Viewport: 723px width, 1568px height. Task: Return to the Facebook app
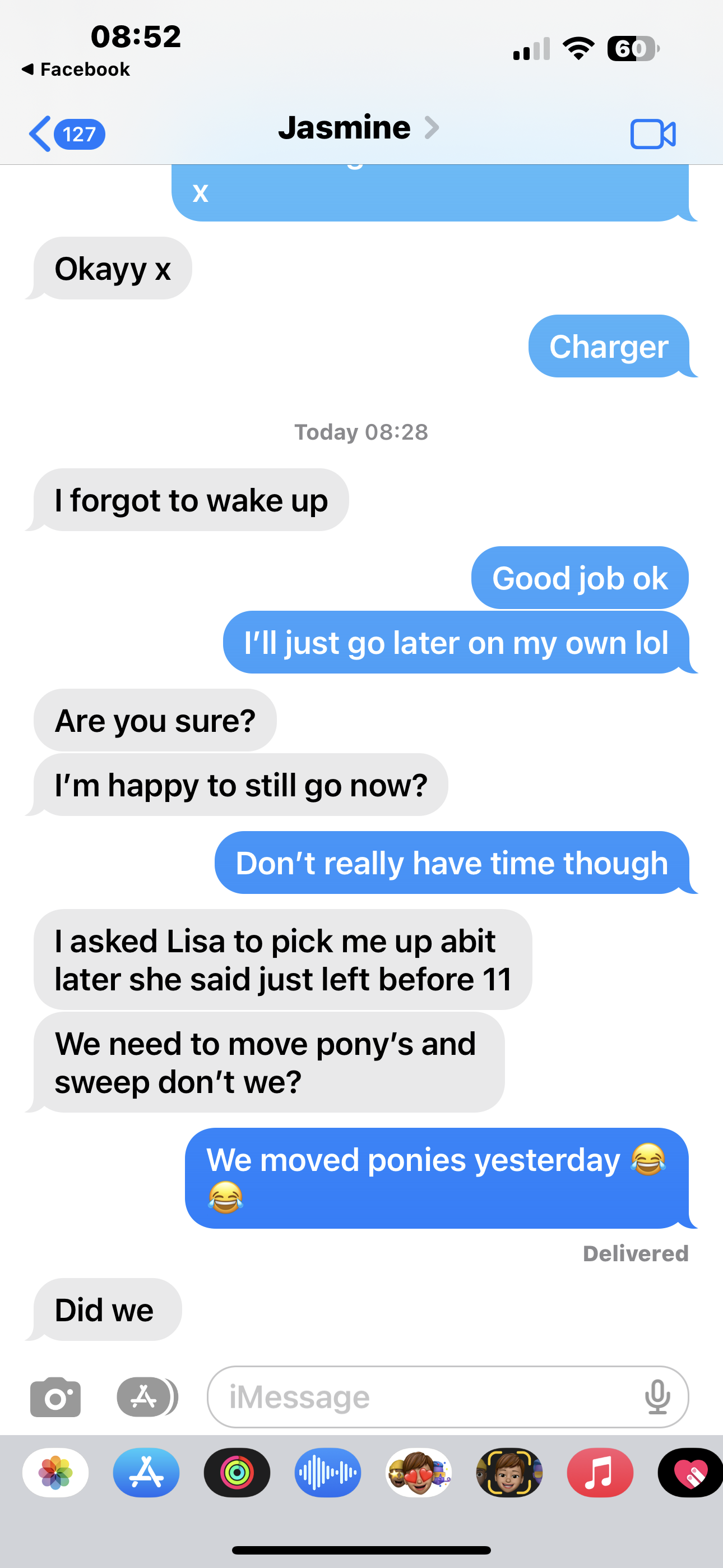[76, 70]
